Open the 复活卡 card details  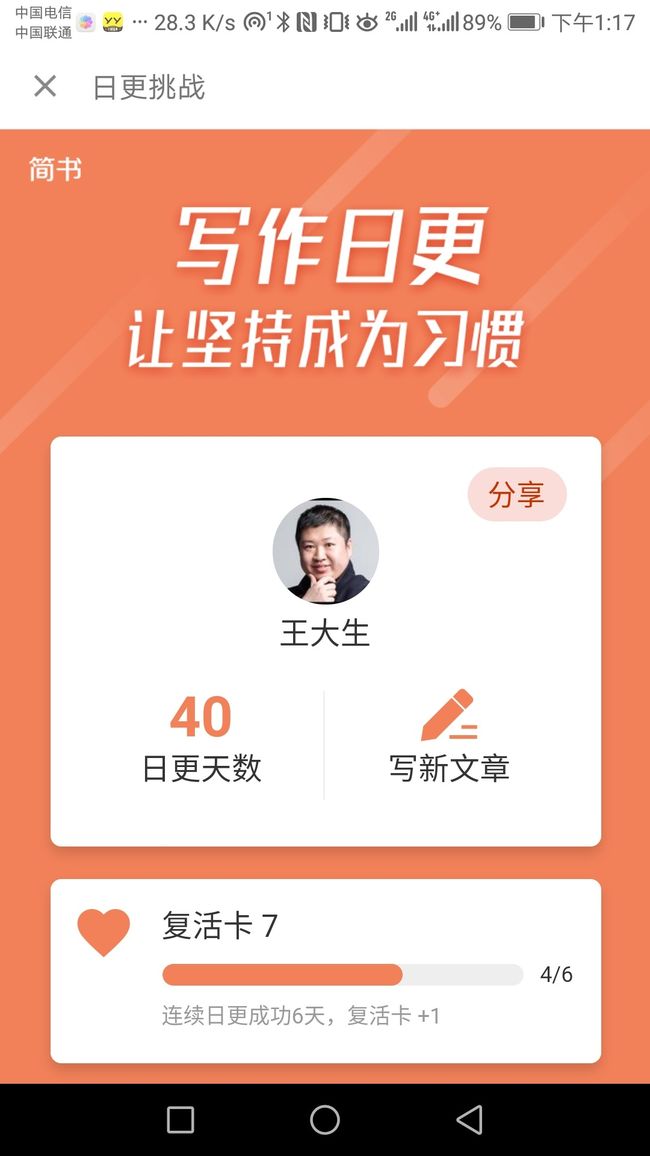325,971
